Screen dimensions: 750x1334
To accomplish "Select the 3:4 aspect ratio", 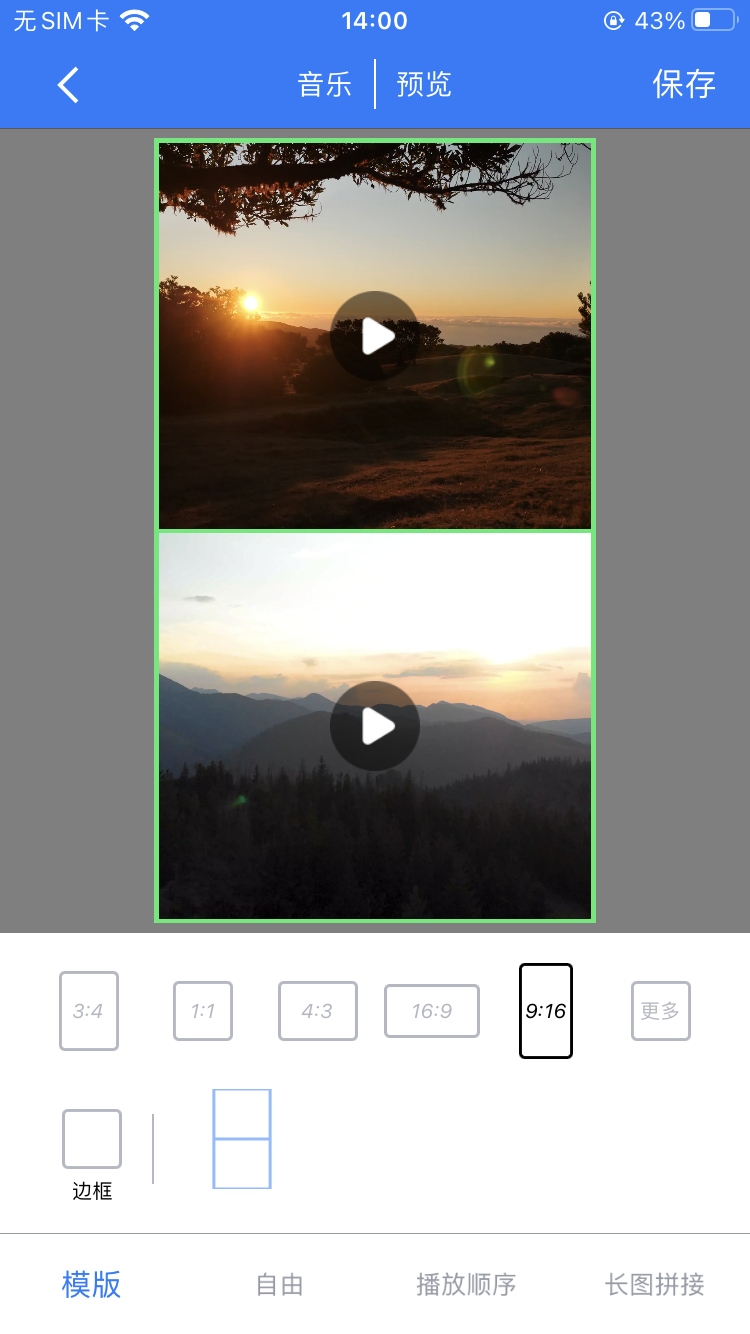I will click(89, 1011).
